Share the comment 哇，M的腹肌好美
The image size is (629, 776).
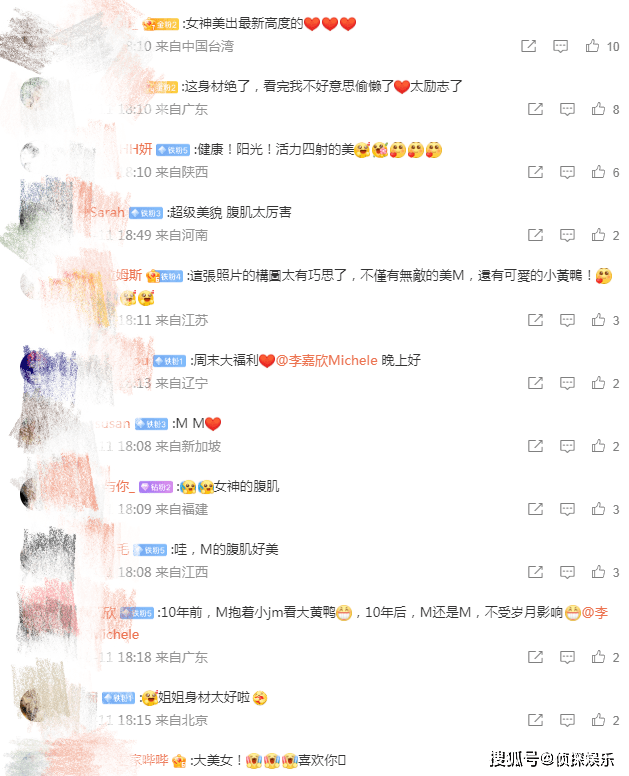535,572
